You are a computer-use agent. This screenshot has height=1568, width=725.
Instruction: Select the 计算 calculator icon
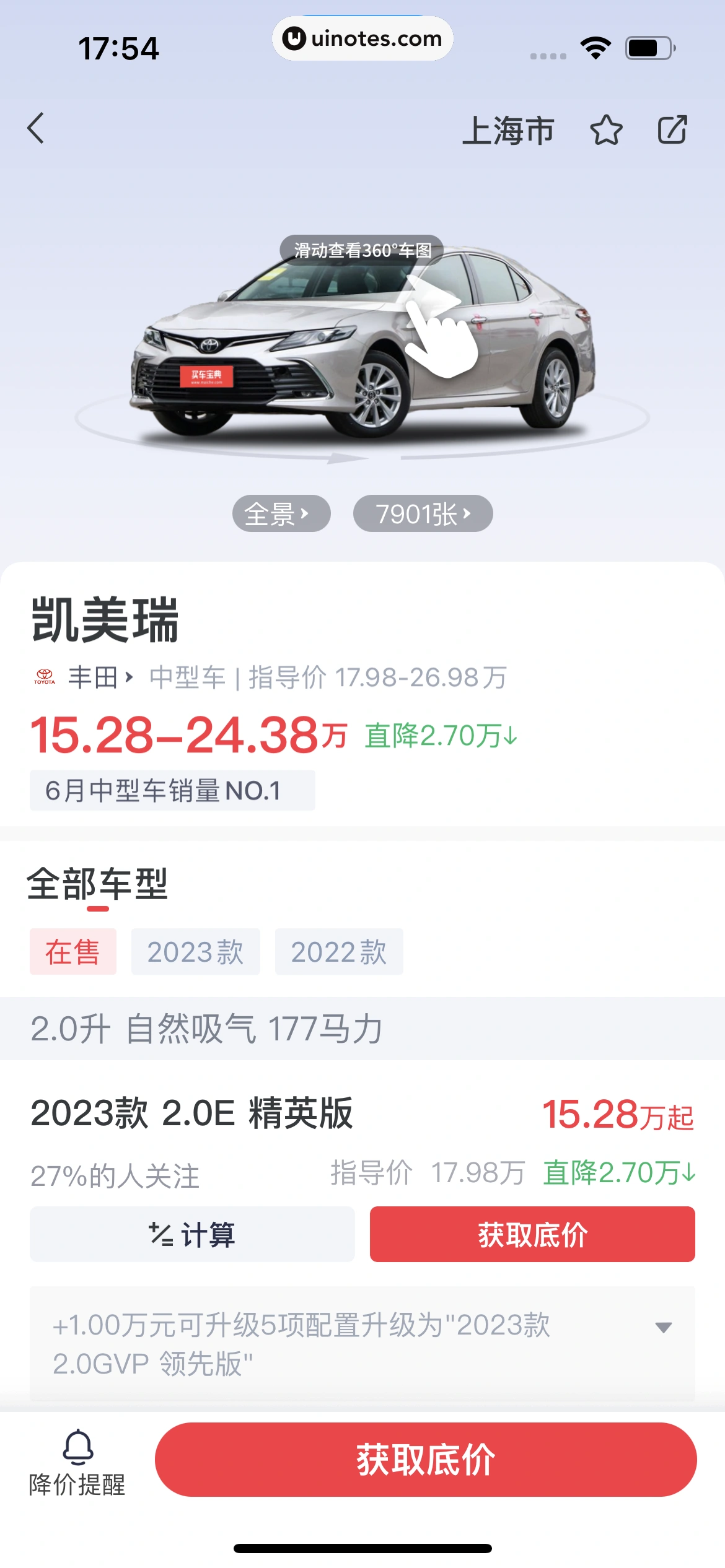coord(161,1232)
